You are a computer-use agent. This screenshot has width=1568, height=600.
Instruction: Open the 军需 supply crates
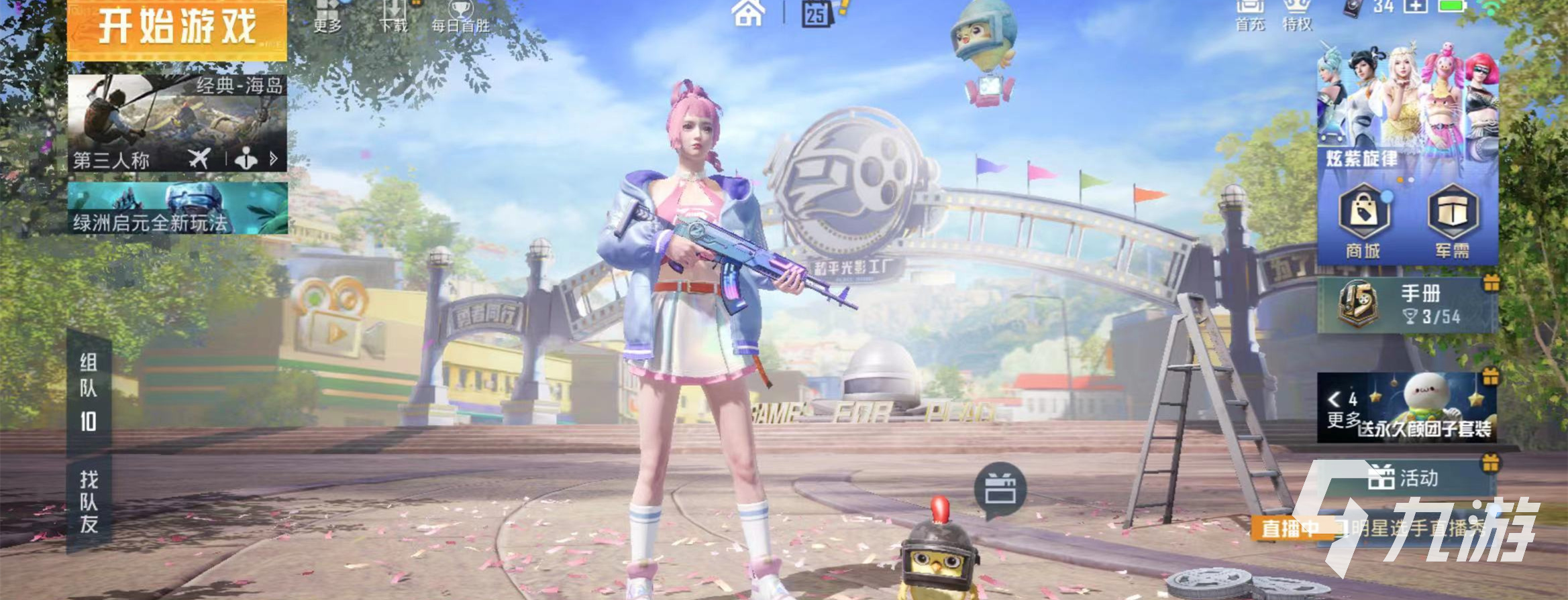[1453, 223]
